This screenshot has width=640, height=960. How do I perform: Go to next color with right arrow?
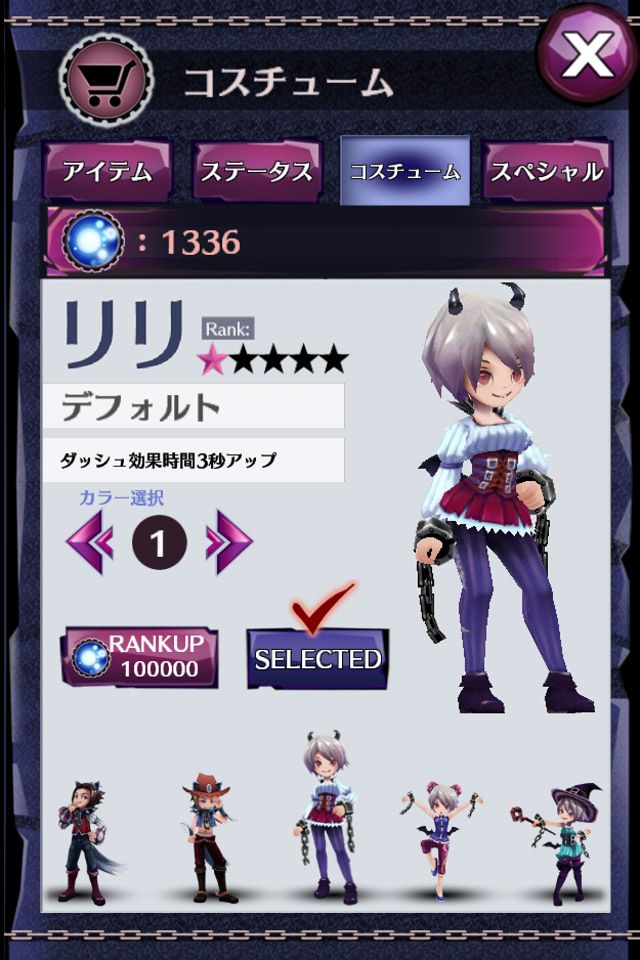(228, 542)
